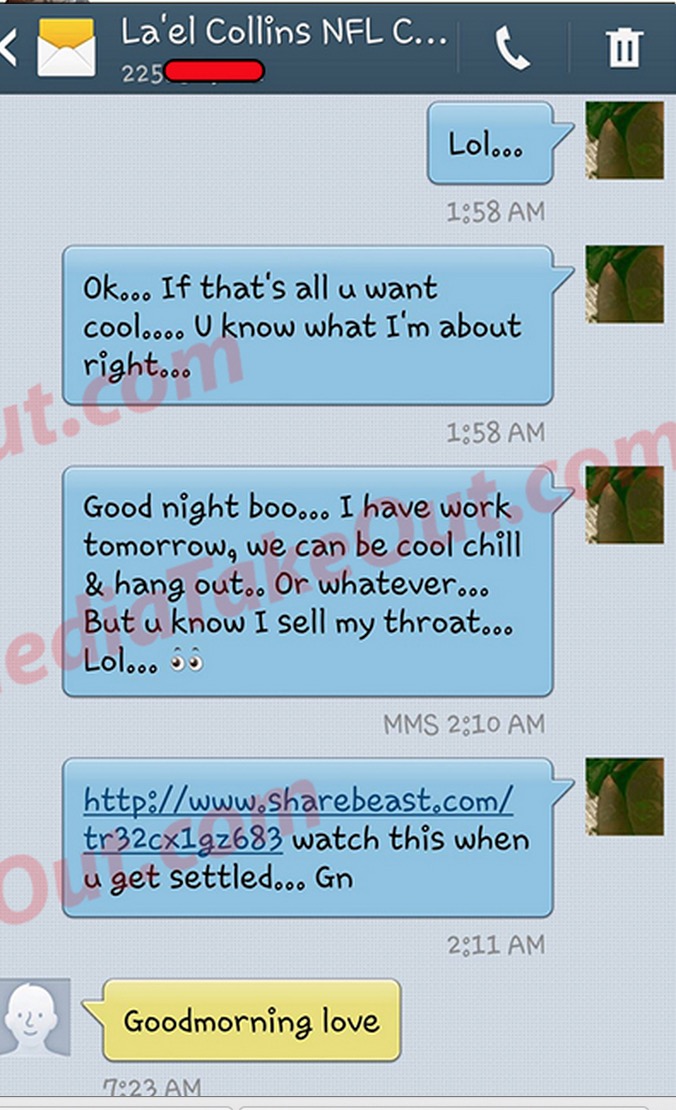
Task: Call La'el Collins with the phone icon
Action: pos(512,47)
